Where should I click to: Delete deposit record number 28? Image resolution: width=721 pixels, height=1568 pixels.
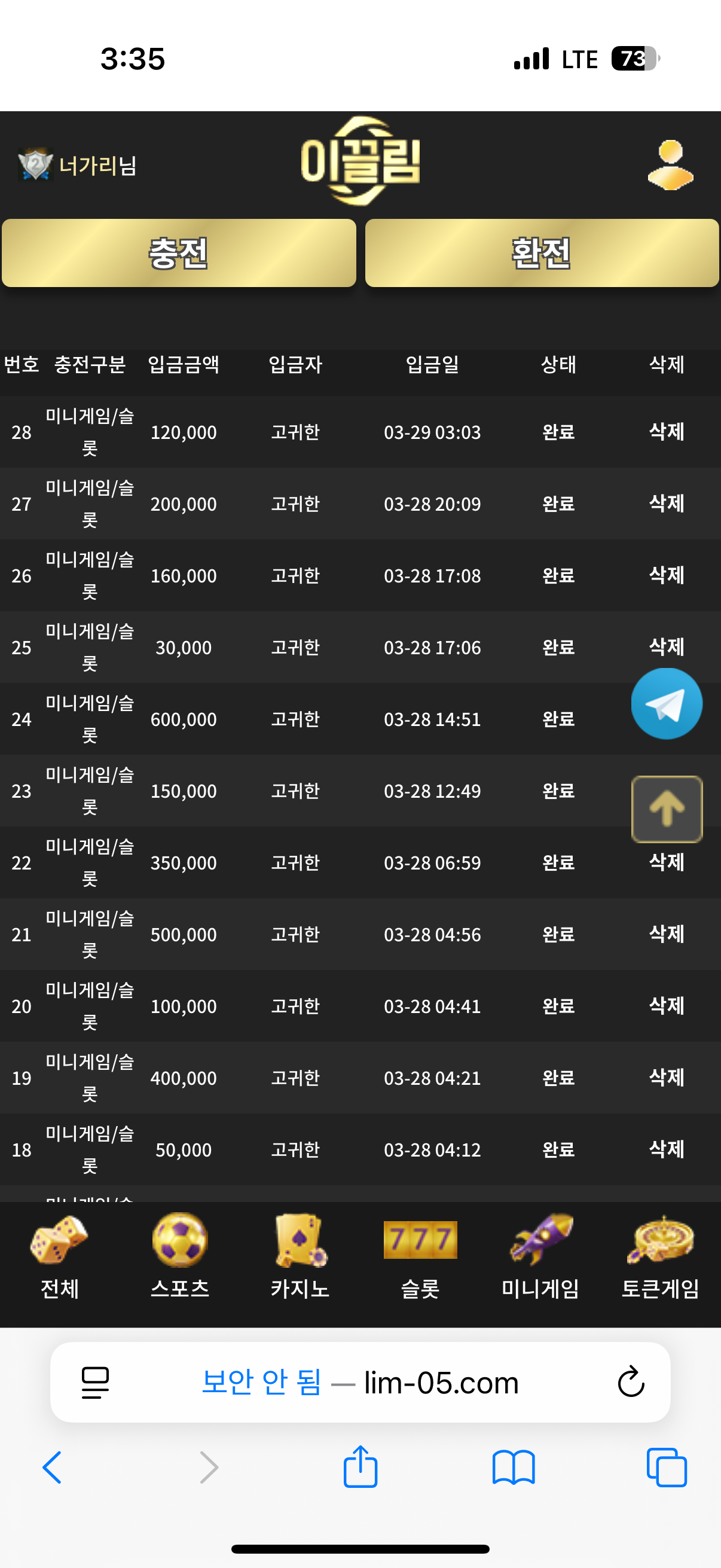pos(666,432)
